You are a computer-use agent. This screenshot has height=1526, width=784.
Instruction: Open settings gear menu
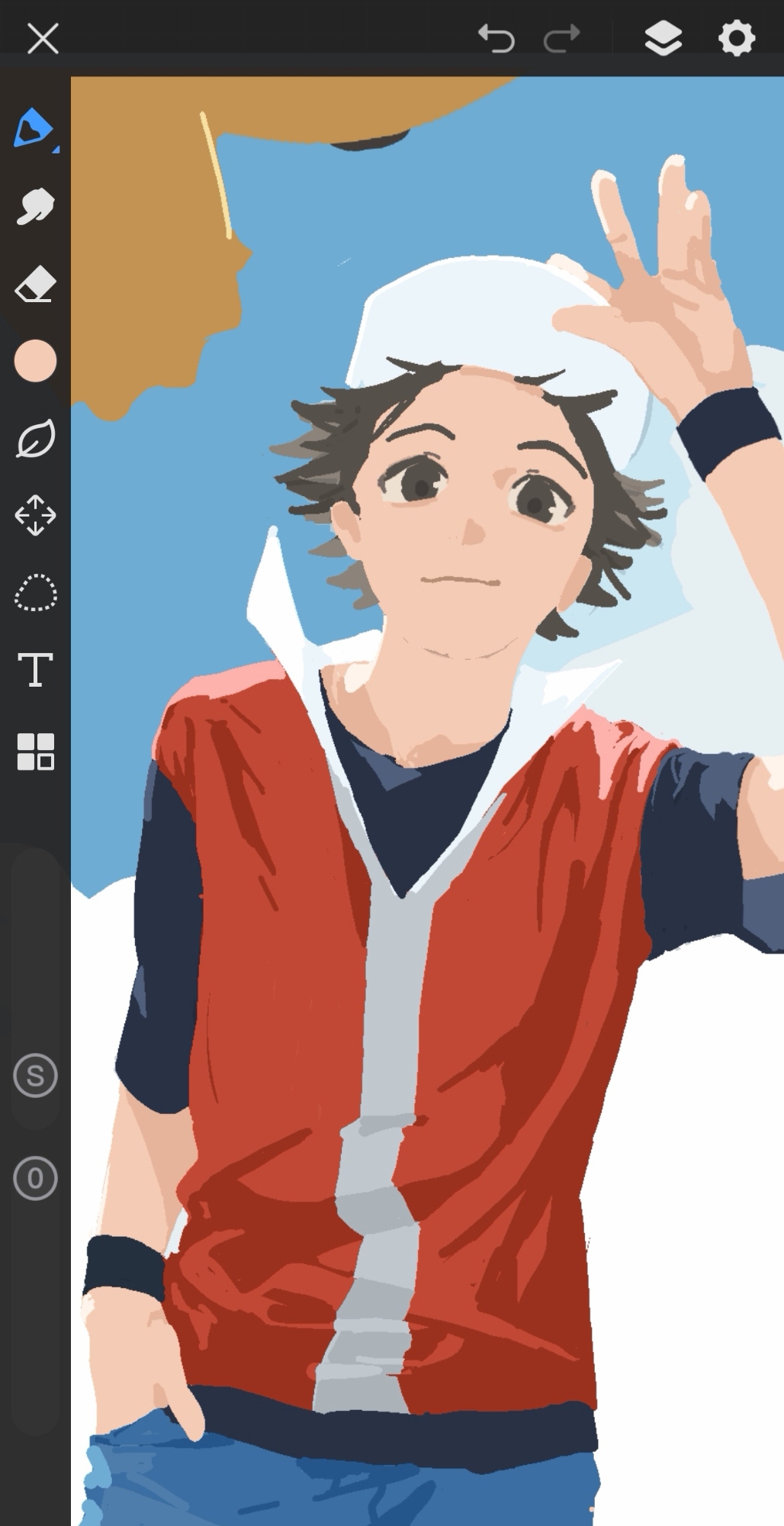pos(737,38)
